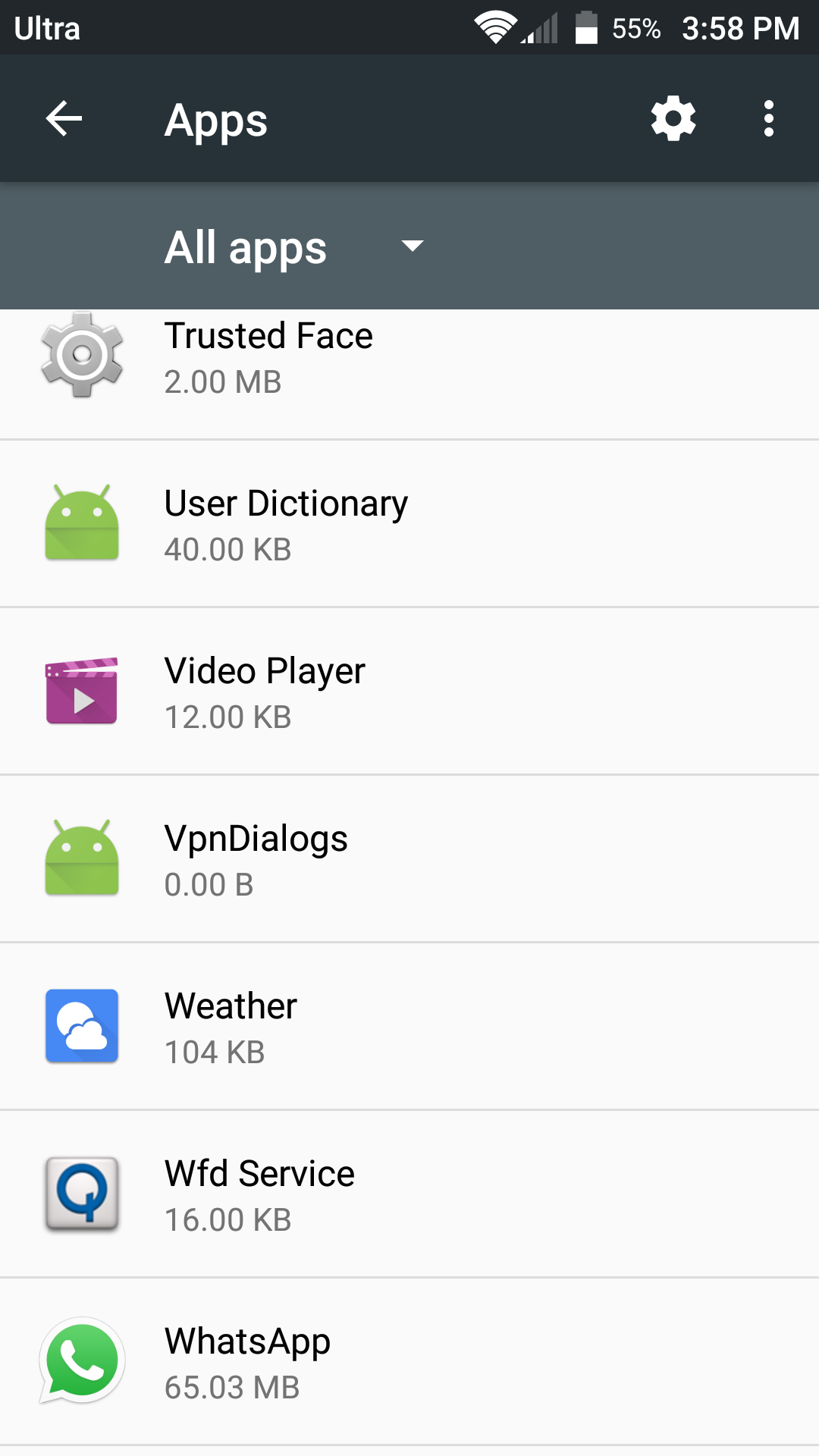Select the Video Player entry

click(x=409, y=691)
